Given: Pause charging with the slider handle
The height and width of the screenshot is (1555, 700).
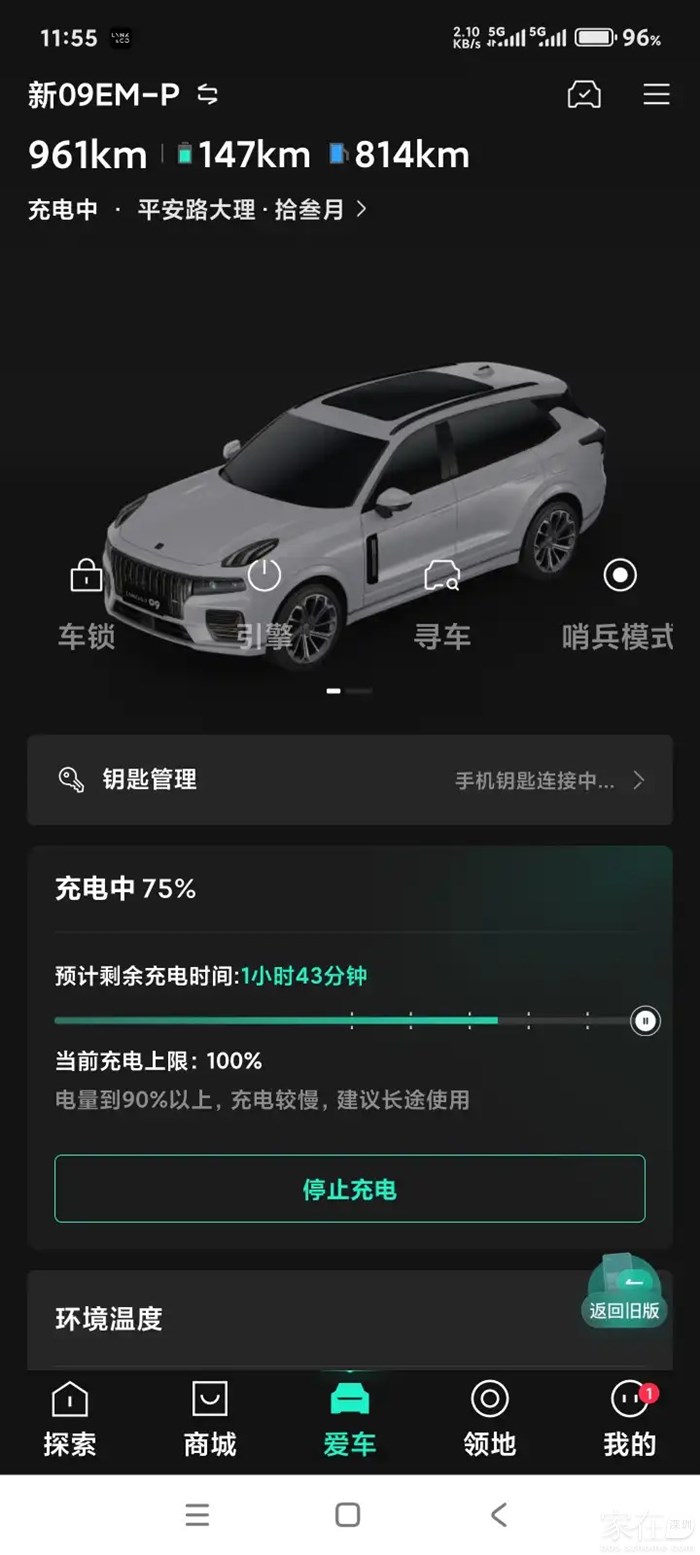Looking at the screenshot, I should 646,1021.
